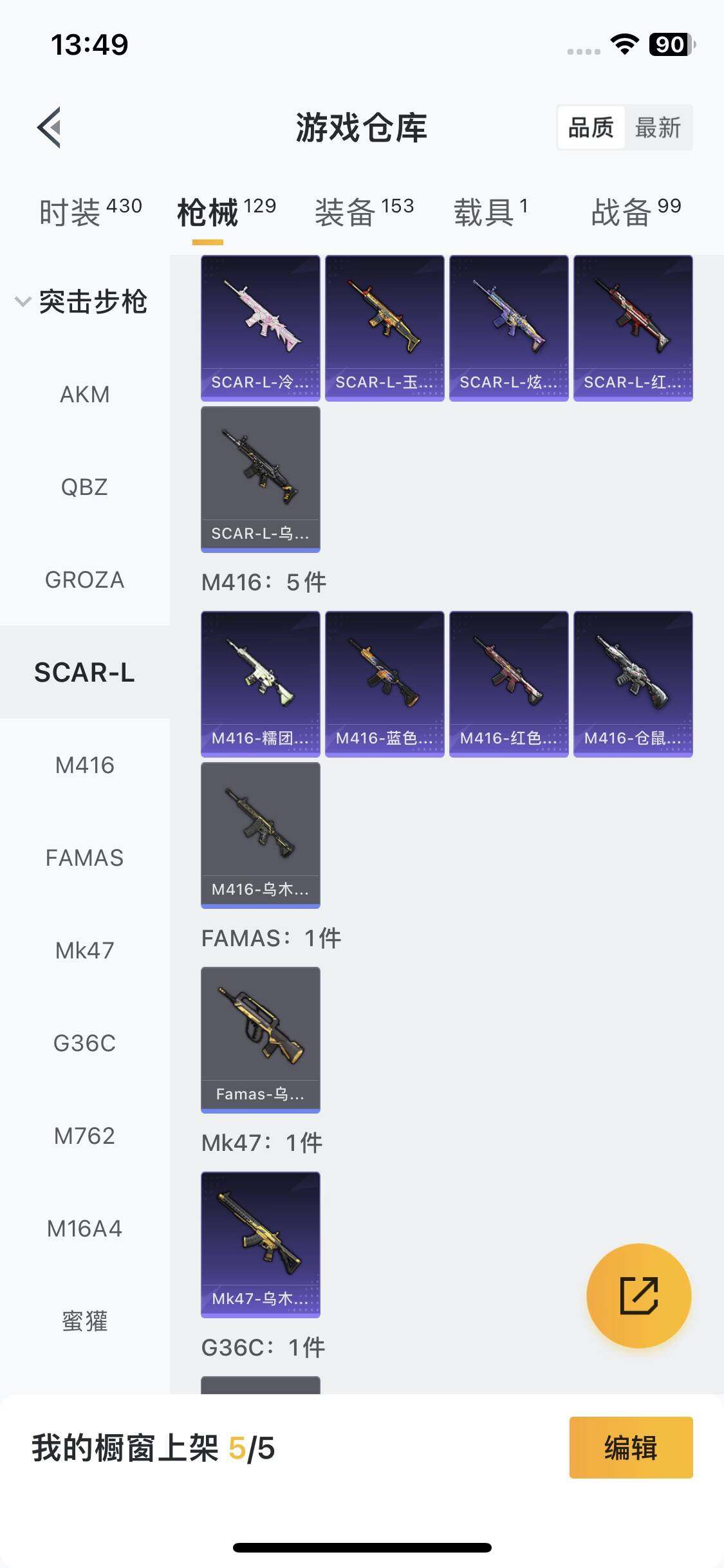Jump to AKM in the sidebar
Image resolution: width=724 pixels, height=1568 pixels.
pyautogui.click(x=84, y=394)
